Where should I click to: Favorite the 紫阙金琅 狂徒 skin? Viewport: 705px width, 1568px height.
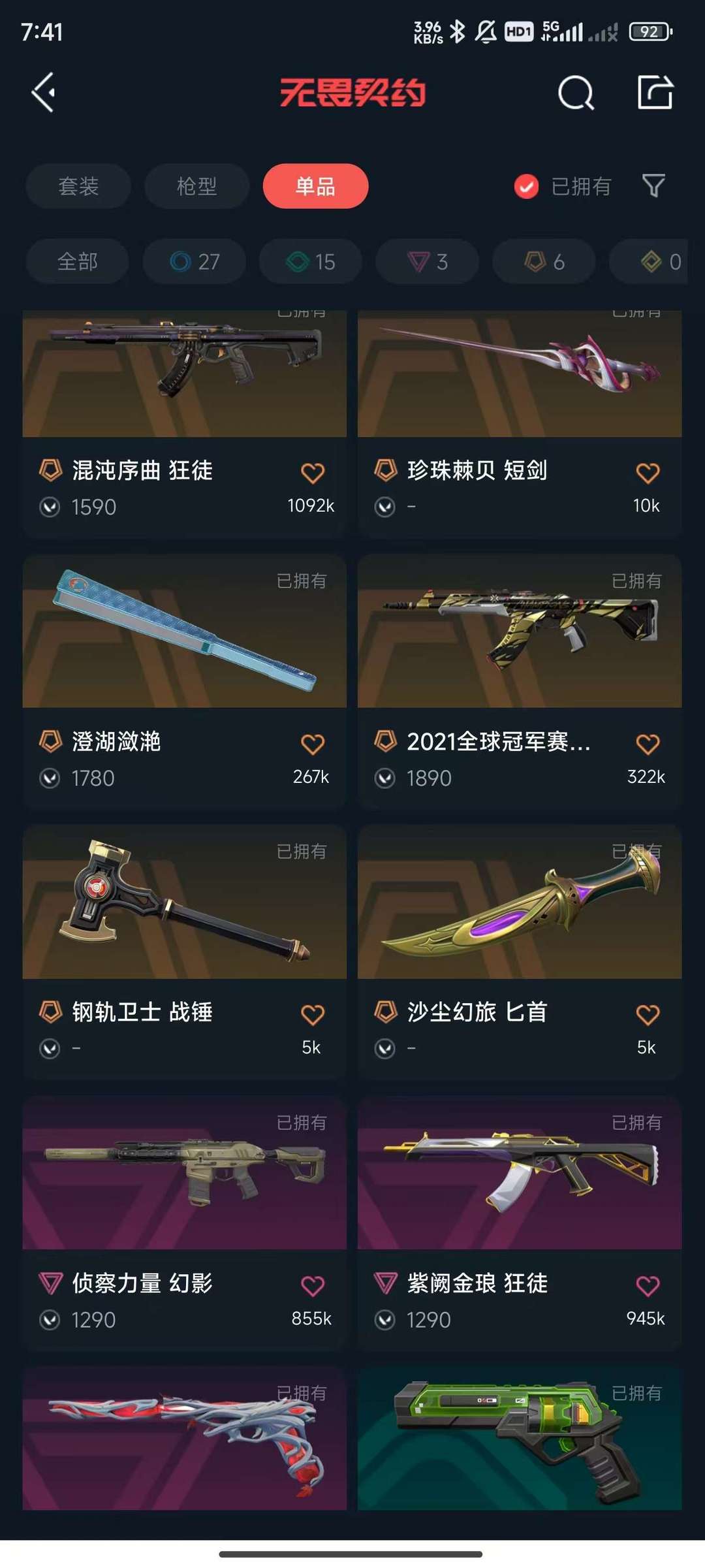click(648, 1286)
